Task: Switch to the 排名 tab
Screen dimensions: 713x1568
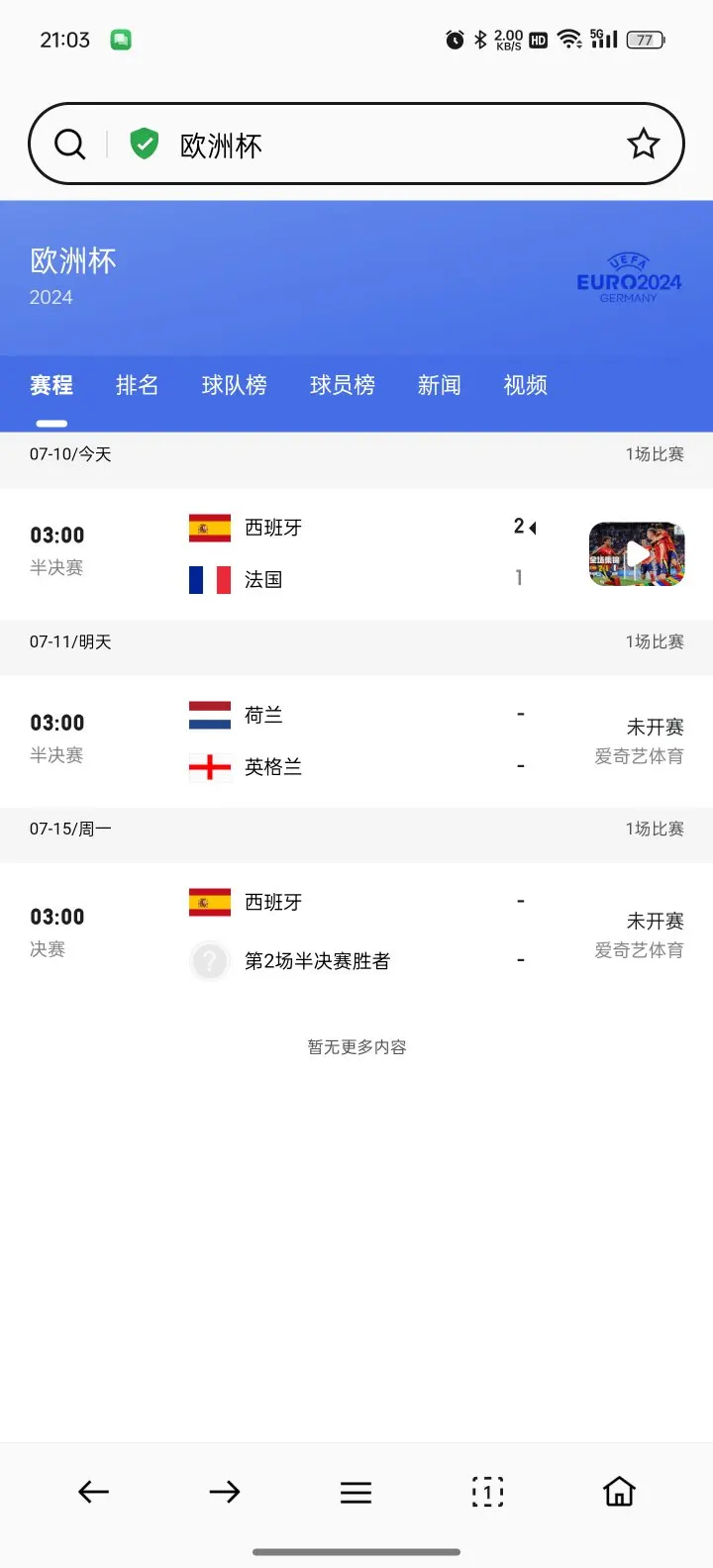Action: click(x=137, y=385)
